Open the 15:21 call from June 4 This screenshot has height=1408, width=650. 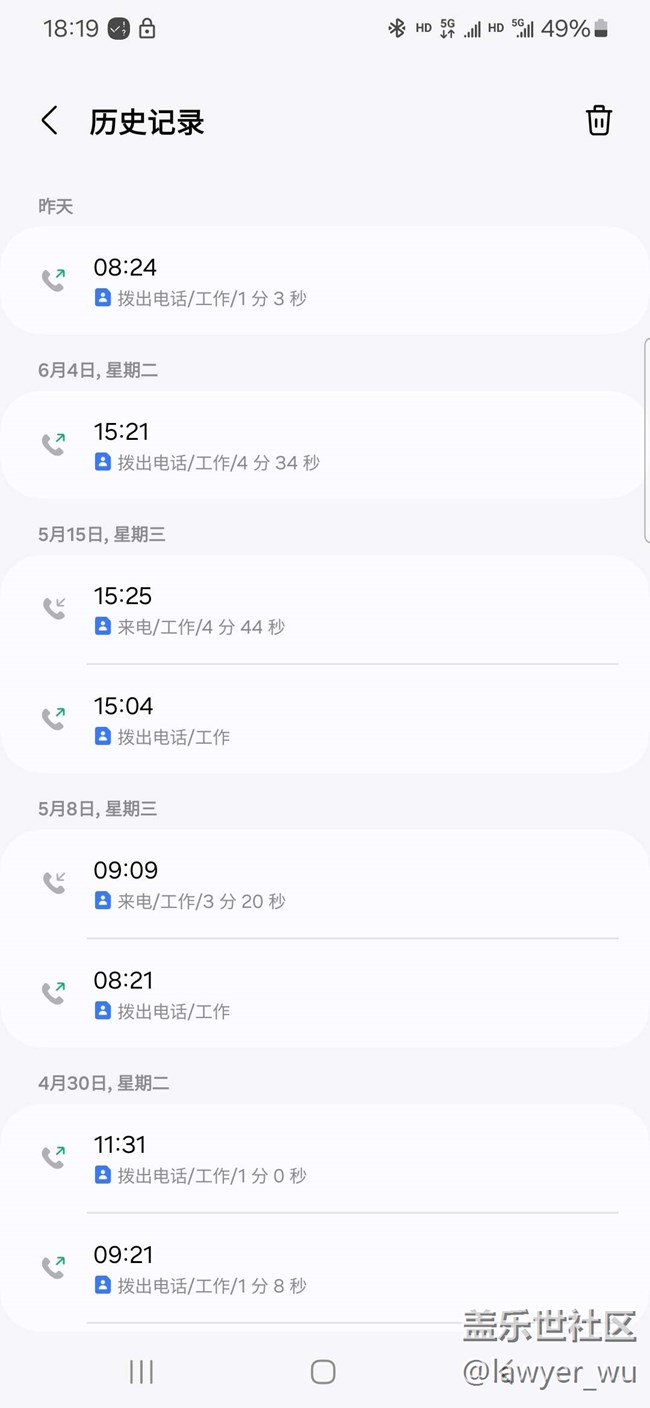click(x=324, y=445)
